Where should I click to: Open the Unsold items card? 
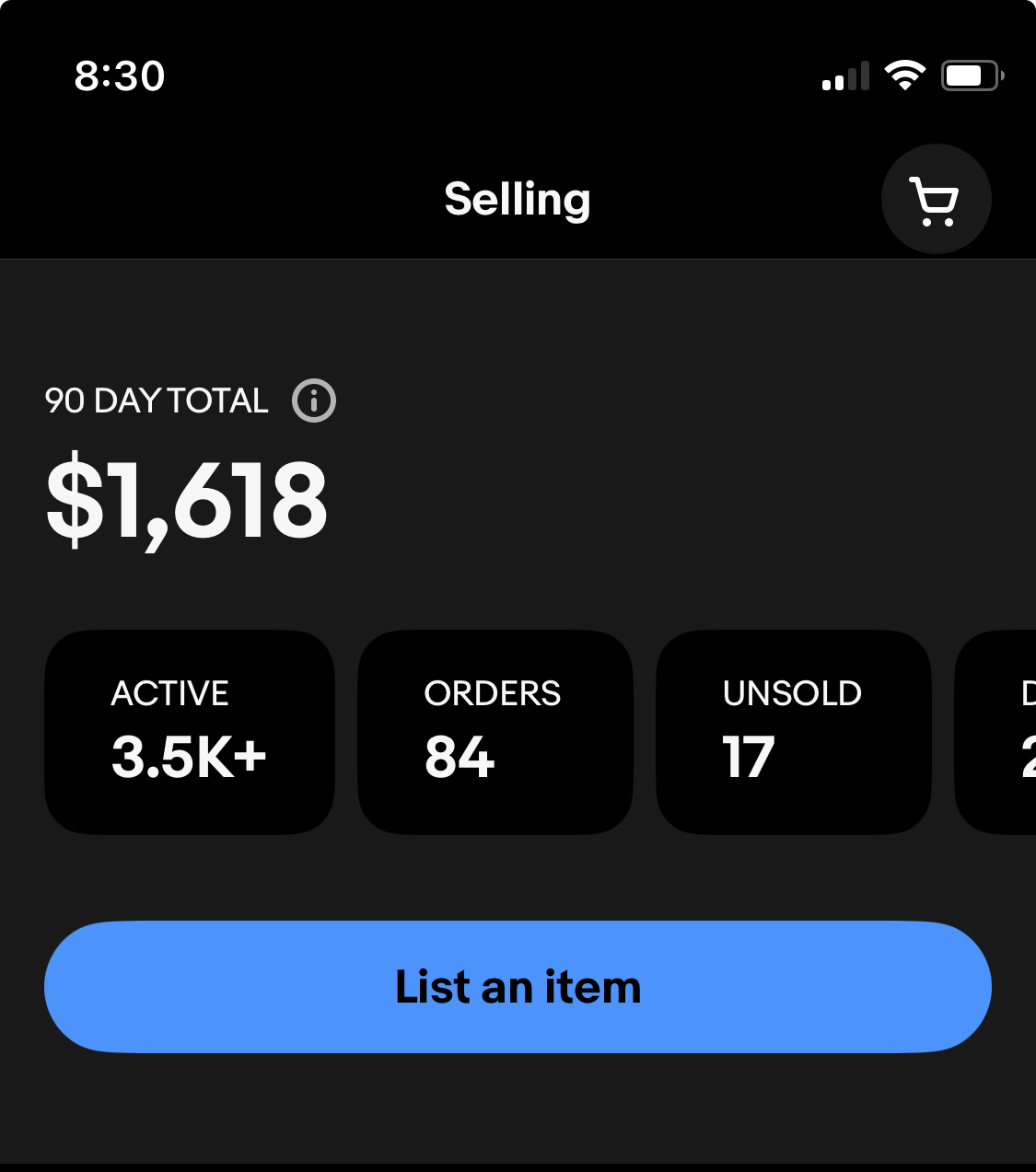[x=793, y=732]
